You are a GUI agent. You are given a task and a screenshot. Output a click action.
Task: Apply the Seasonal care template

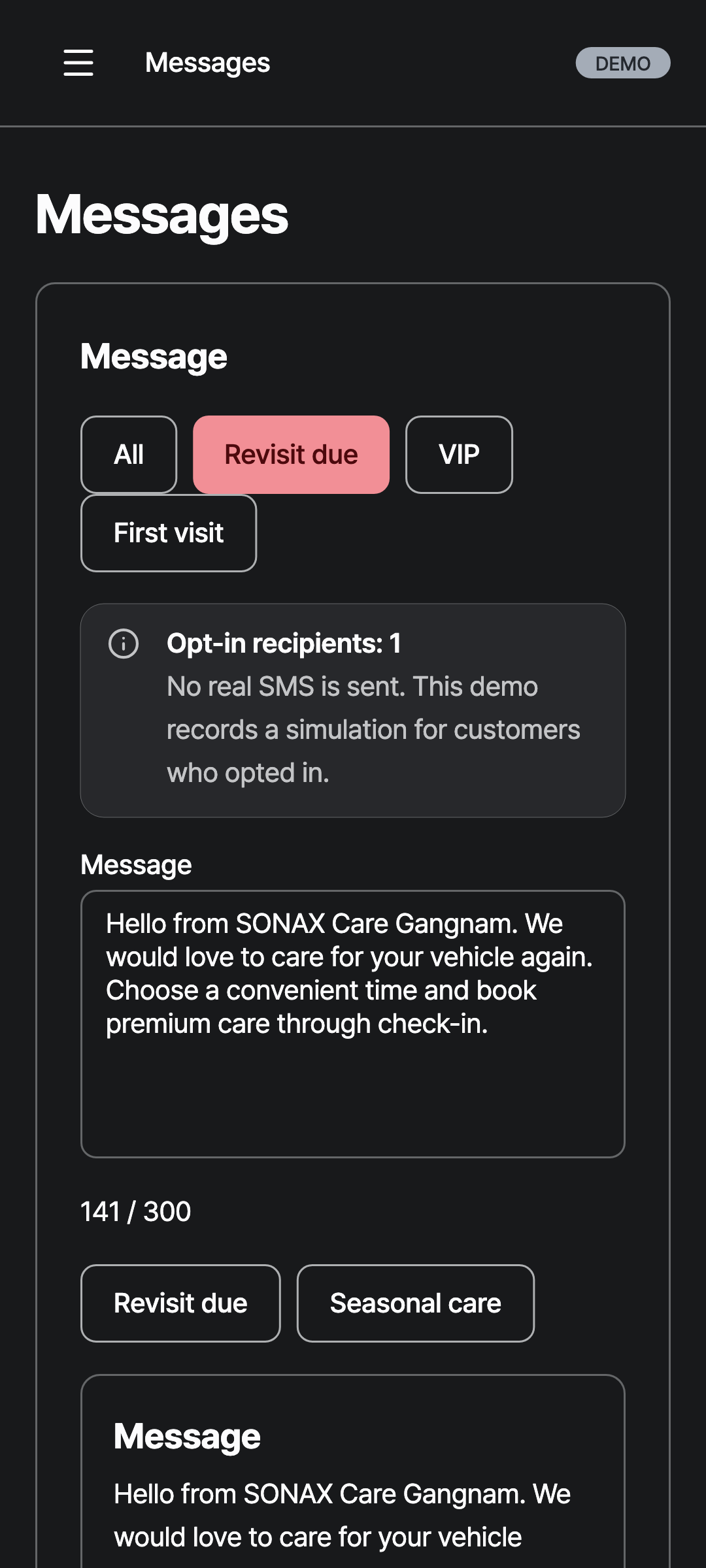click(x=416, y=1303)
